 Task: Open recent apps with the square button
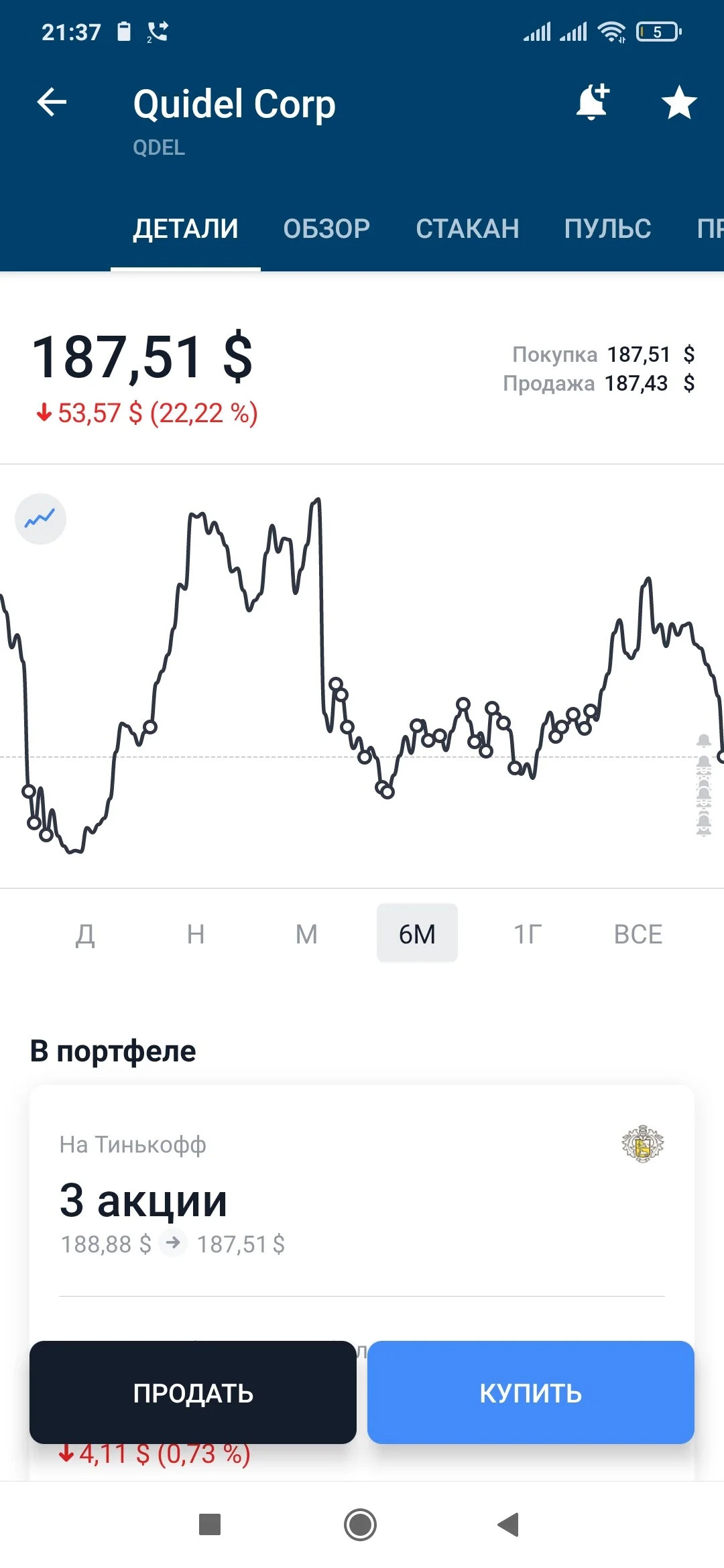[210, 1524]
